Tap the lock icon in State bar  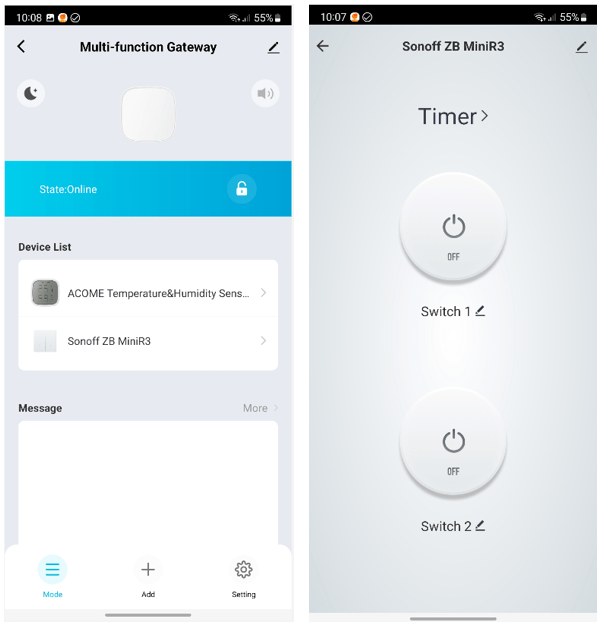241,188
